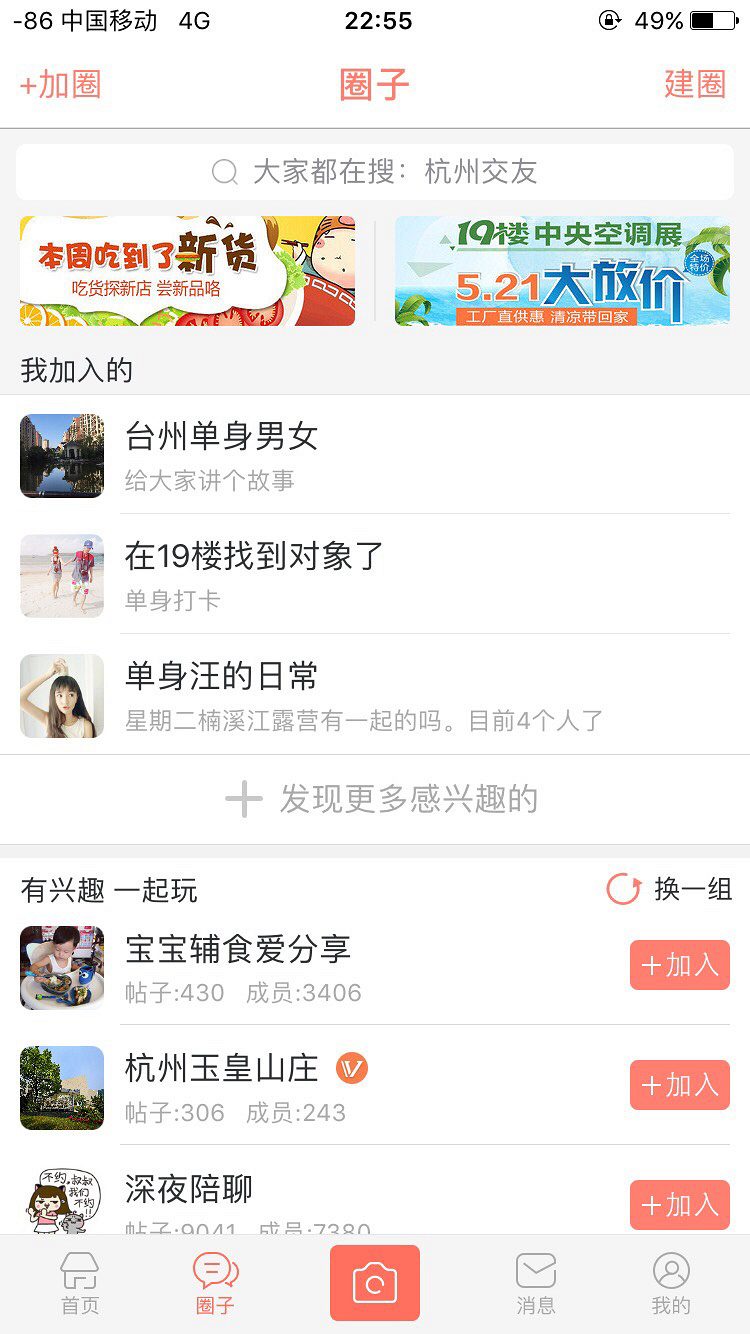Refresh suggestions with 换一组
The image size is (750, 1334).
tap(669, 889)
